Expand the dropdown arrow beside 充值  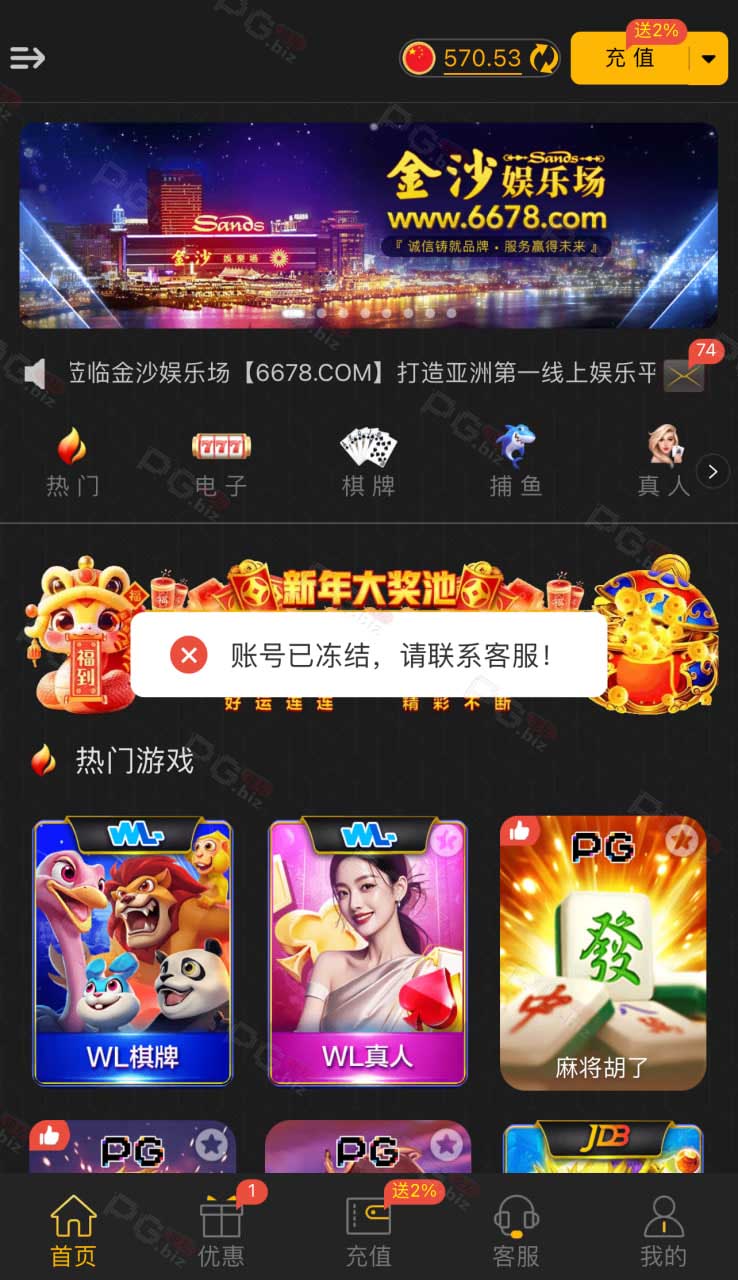[709, 58]
